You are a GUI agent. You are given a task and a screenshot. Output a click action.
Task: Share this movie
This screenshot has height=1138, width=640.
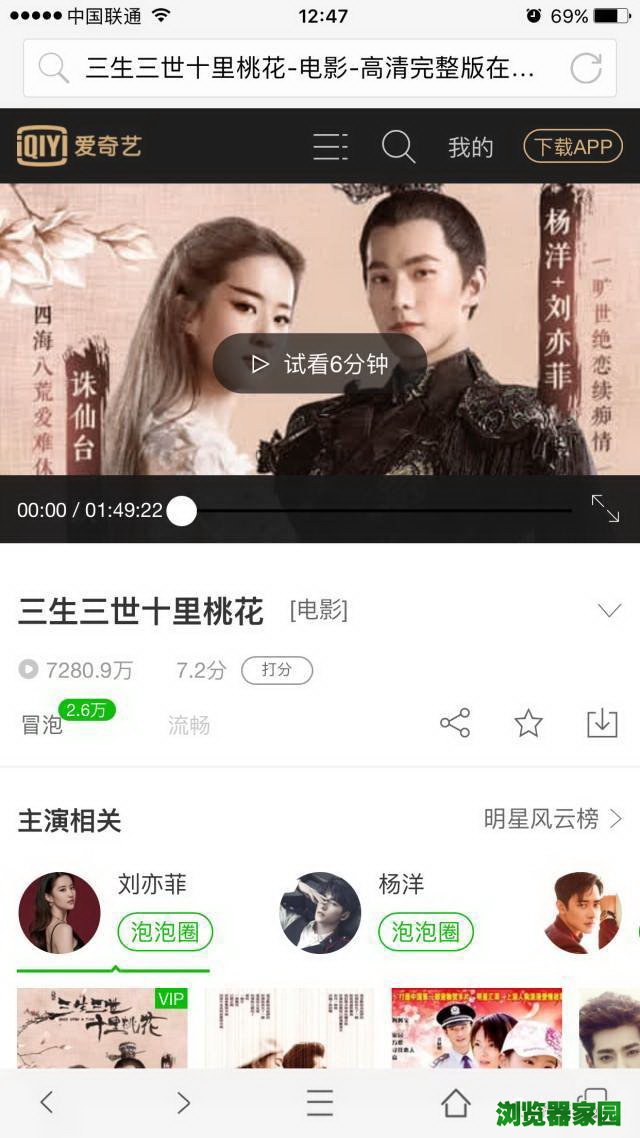pos(455,723)
